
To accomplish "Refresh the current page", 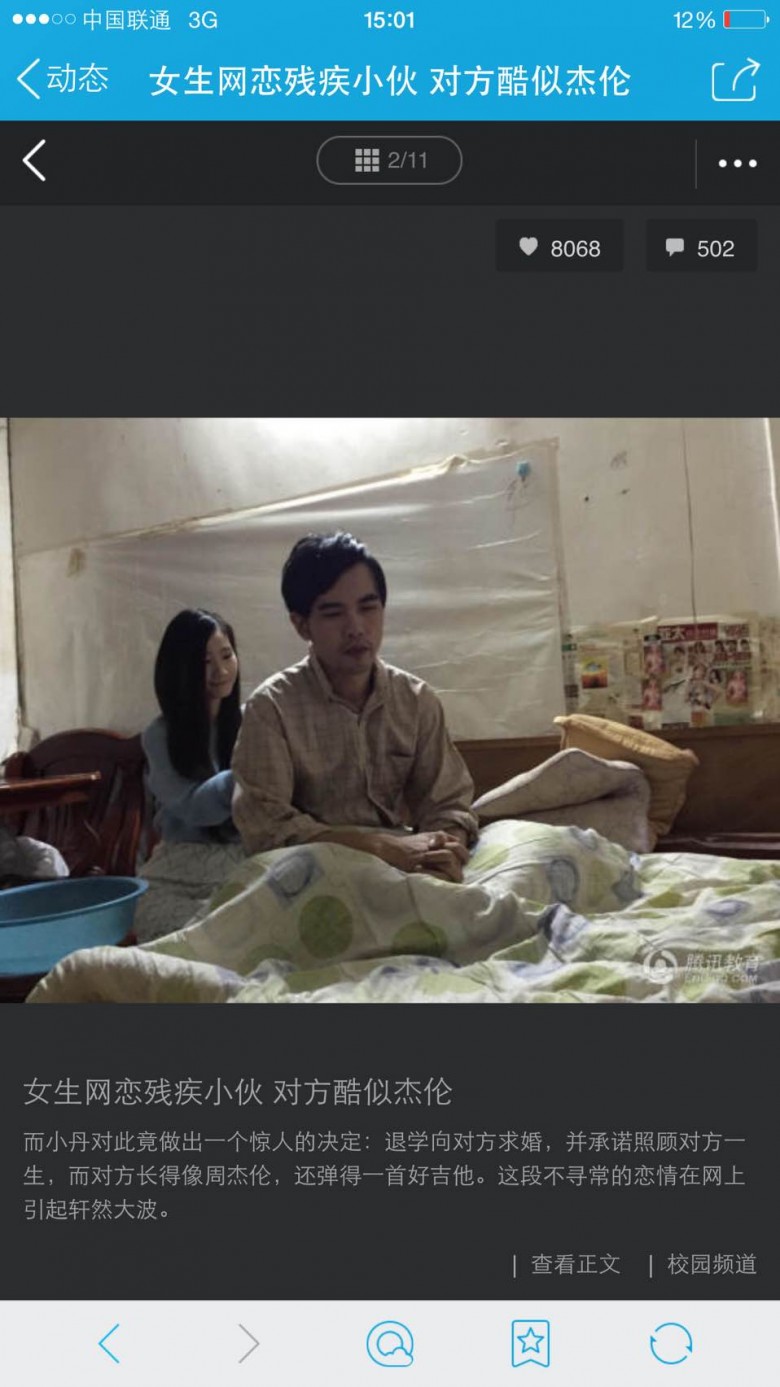I will [x=670, y=1343].
